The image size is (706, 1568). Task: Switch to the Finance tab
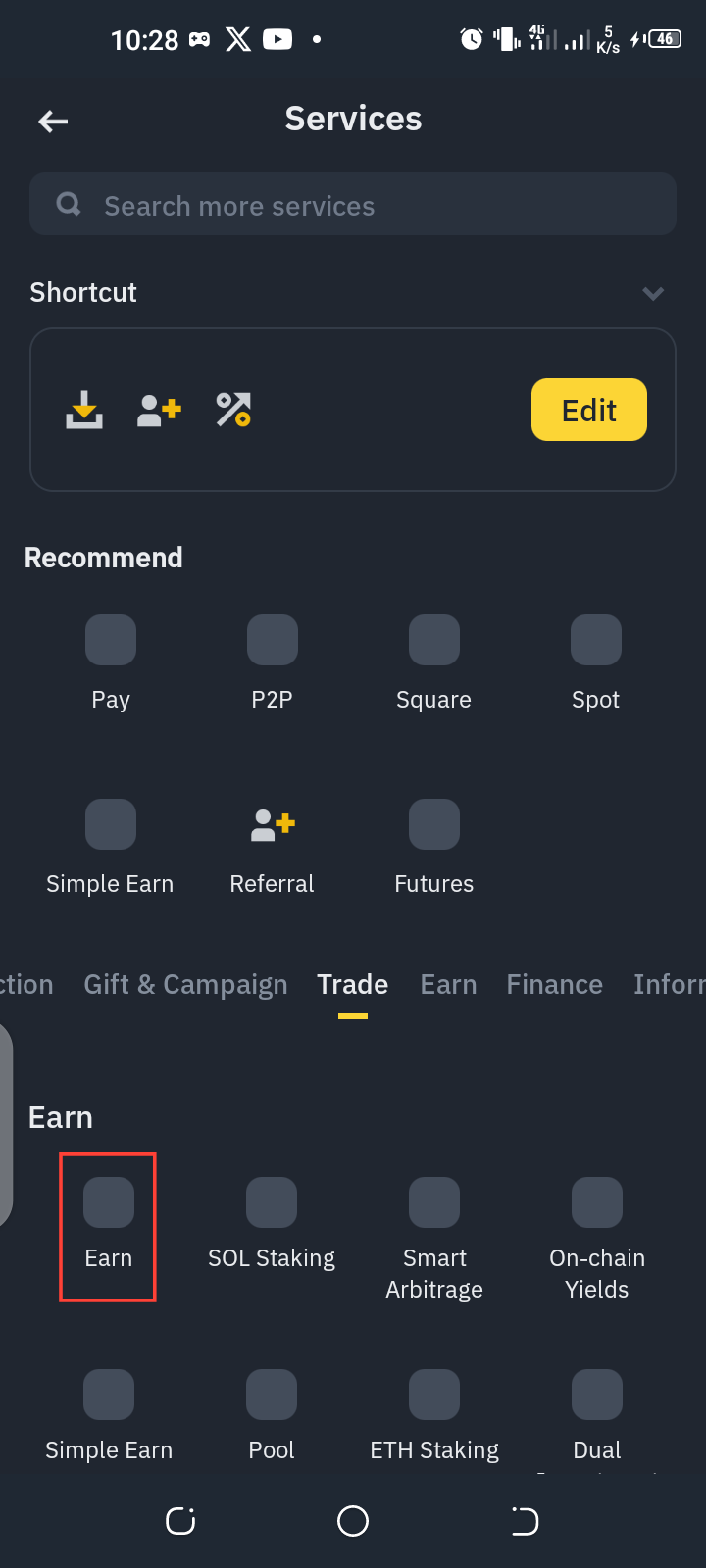[554, 984]
